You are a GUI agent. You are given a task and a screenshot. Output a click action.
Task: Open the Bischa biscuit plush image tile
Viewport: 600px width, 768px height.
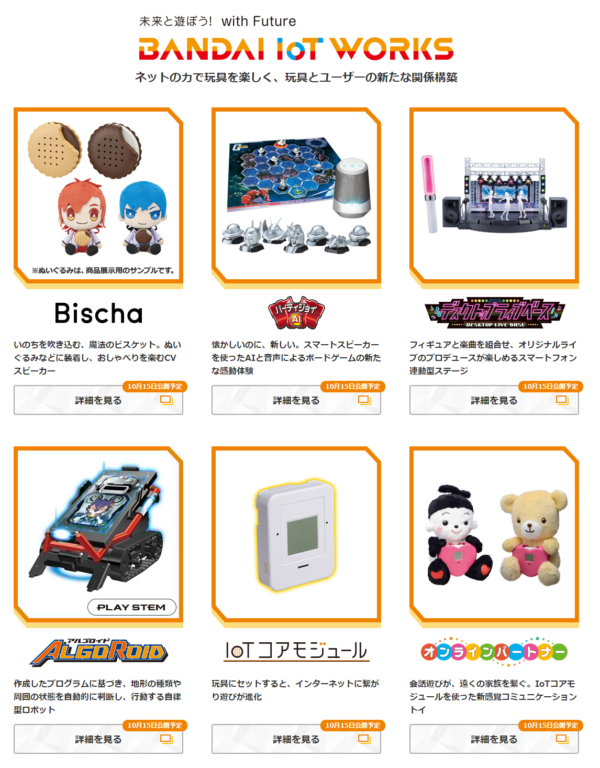[x=98, y=193]
